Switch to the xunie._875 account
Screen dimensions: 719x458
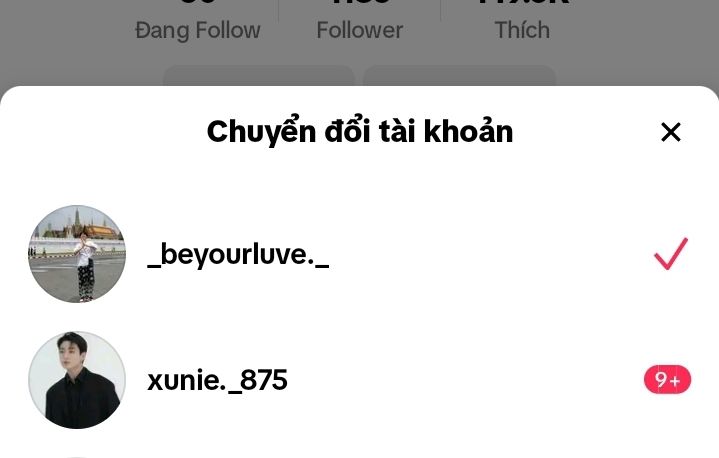click(x=217, y=380)
